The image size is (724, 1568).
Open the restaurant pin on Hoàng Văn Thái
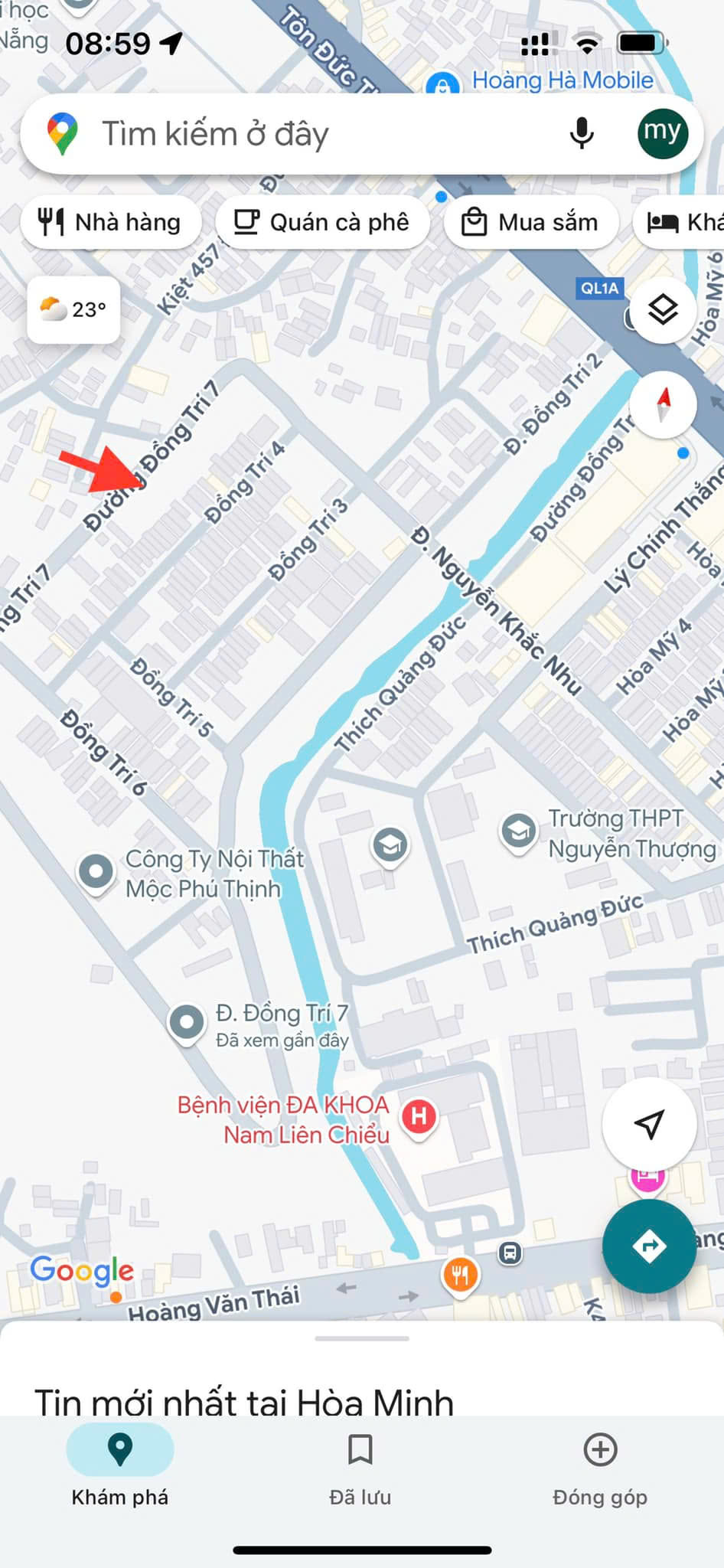click(460, 1275)
